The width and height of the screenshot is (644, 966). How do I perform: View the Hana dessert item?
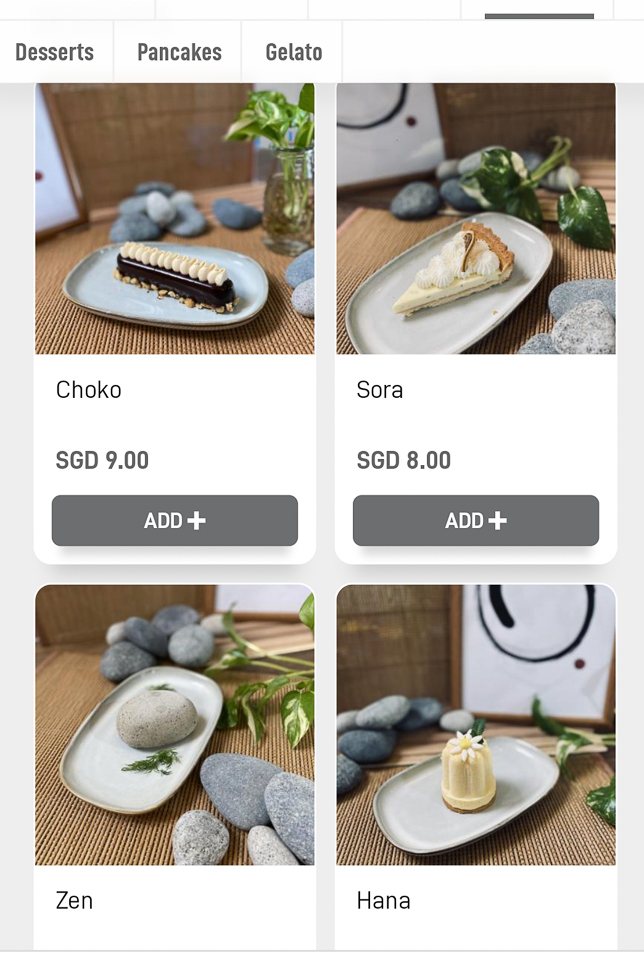coord(476,725)
